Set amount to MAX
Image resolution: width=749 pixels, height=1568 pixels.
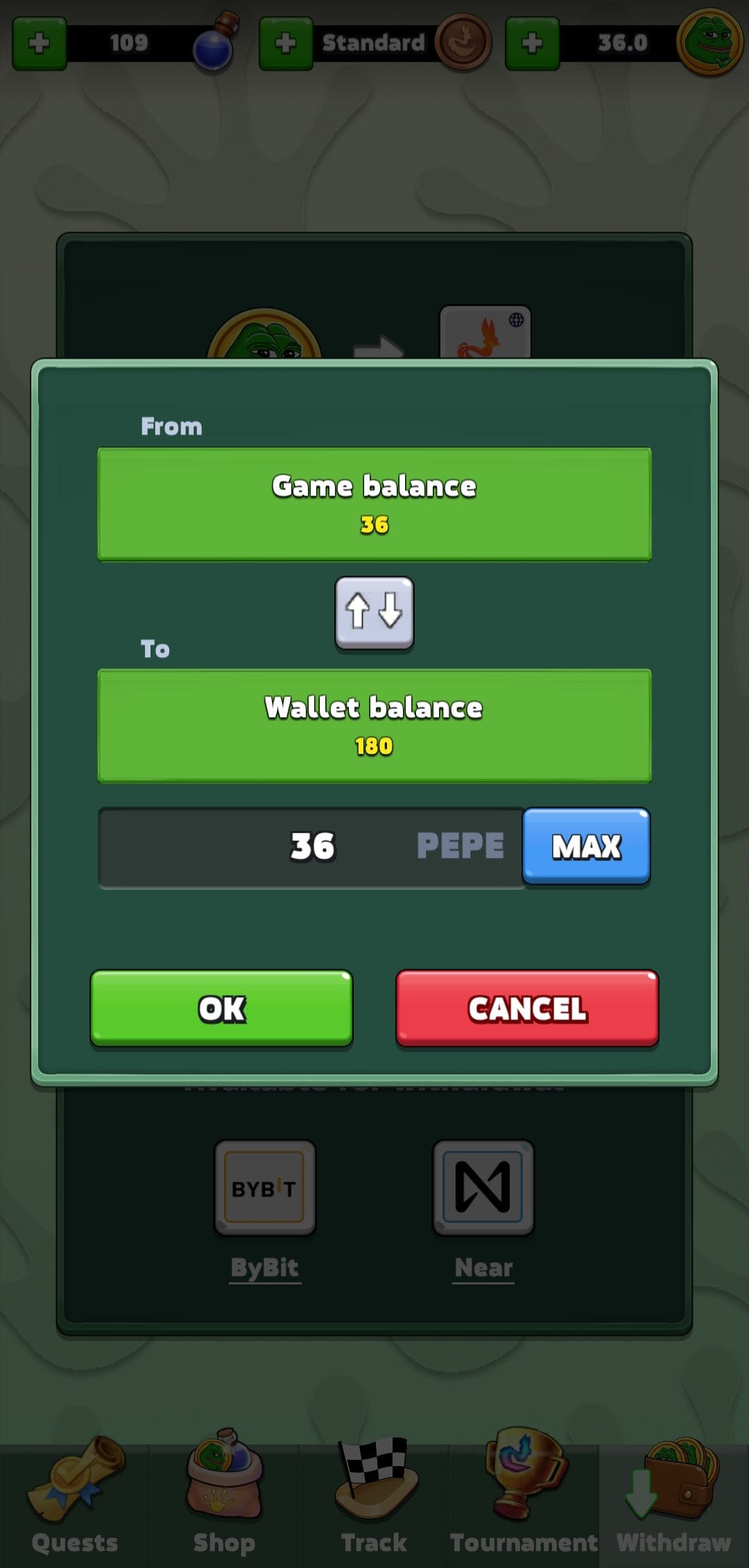[586, 846]
